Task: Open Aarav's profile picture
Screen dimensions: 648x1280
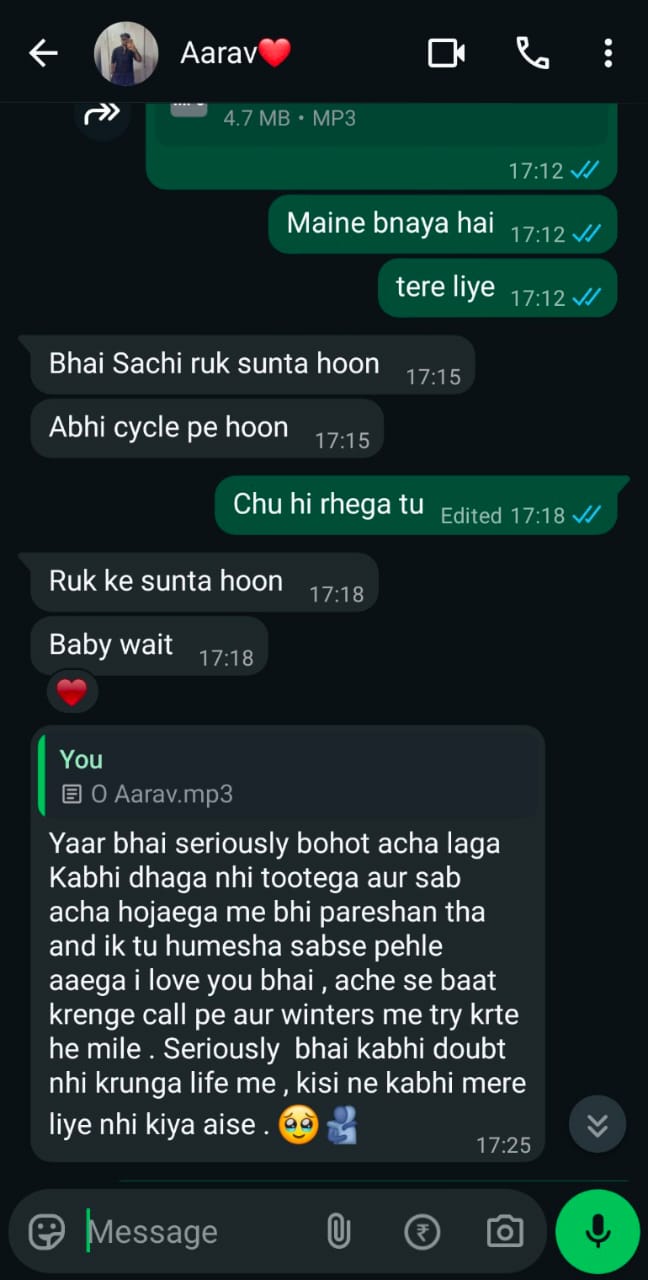Action: [126, 53]
